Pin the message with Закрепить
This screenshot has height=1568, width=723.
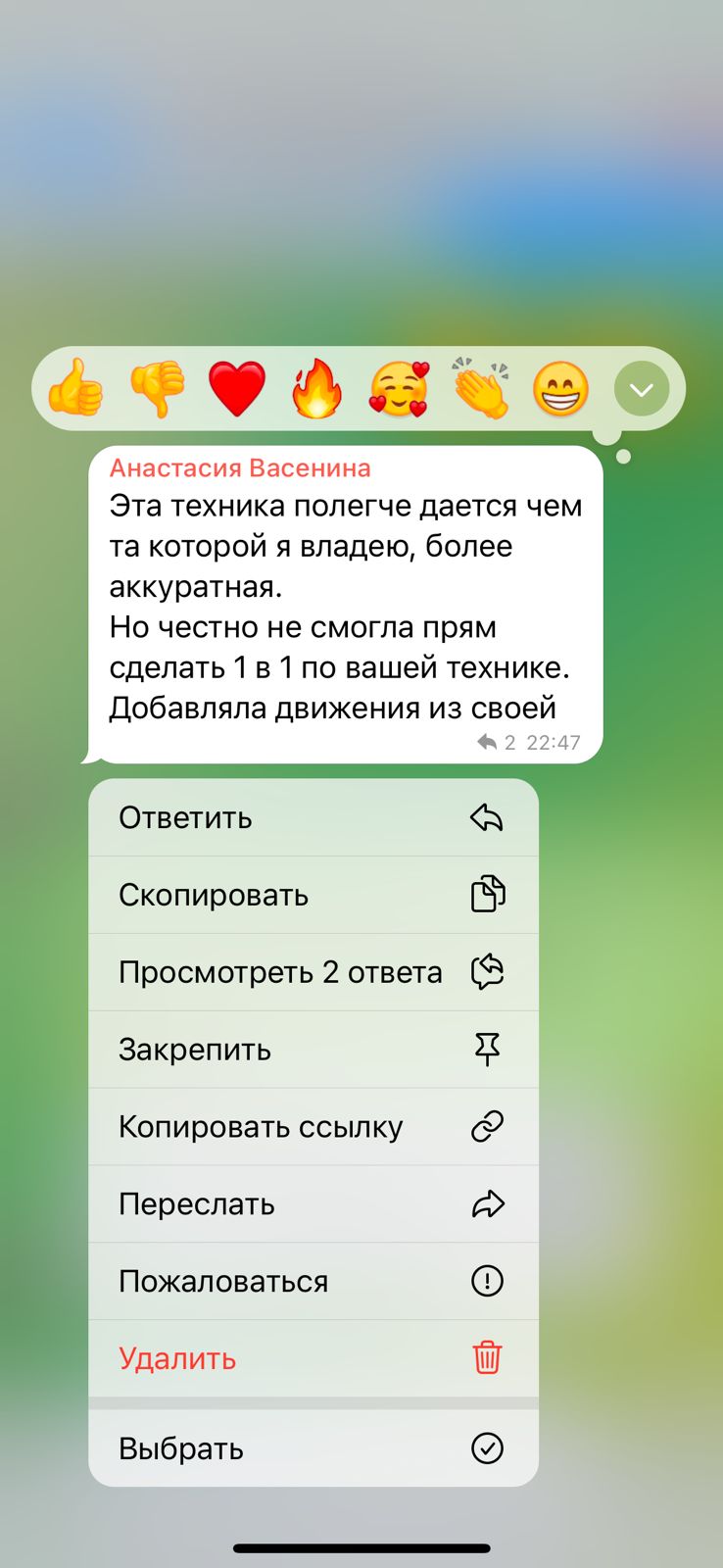tap(313, 1050)
